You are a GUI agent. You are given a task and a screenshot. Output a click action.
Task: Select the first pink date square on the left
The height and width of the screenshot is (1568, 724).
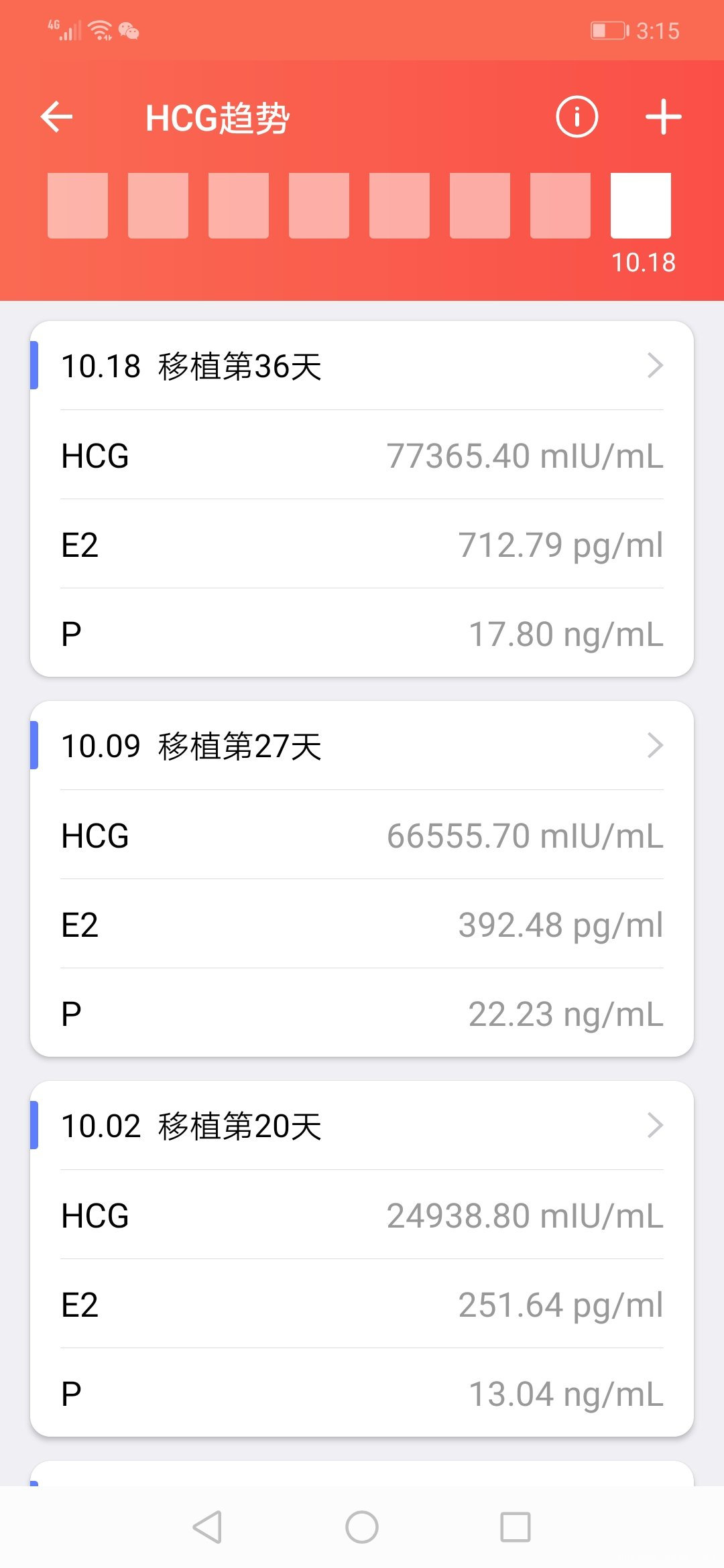(x=77, y=205)
